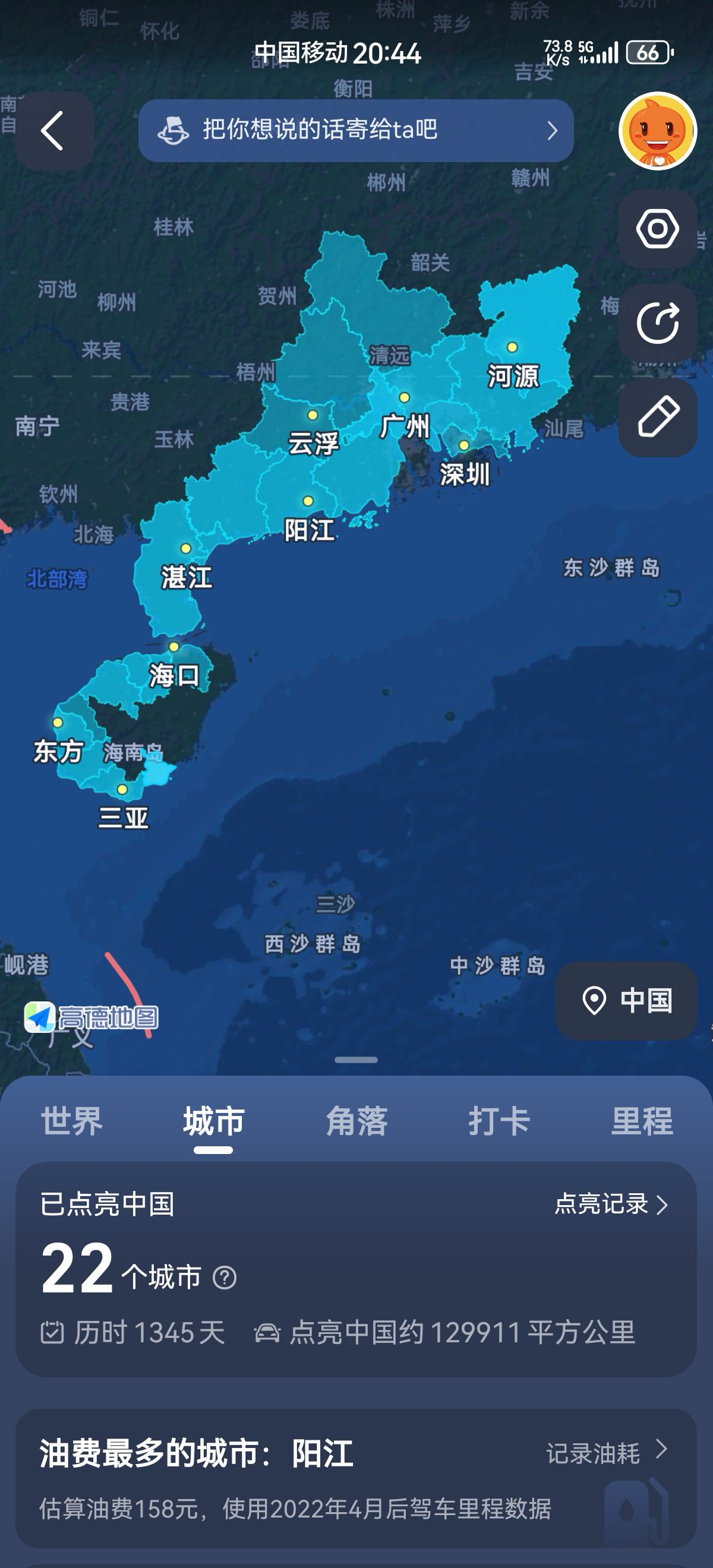The image size is (713, 1568).
Task: Tap the pencil edit button
Action: point(658,418)
